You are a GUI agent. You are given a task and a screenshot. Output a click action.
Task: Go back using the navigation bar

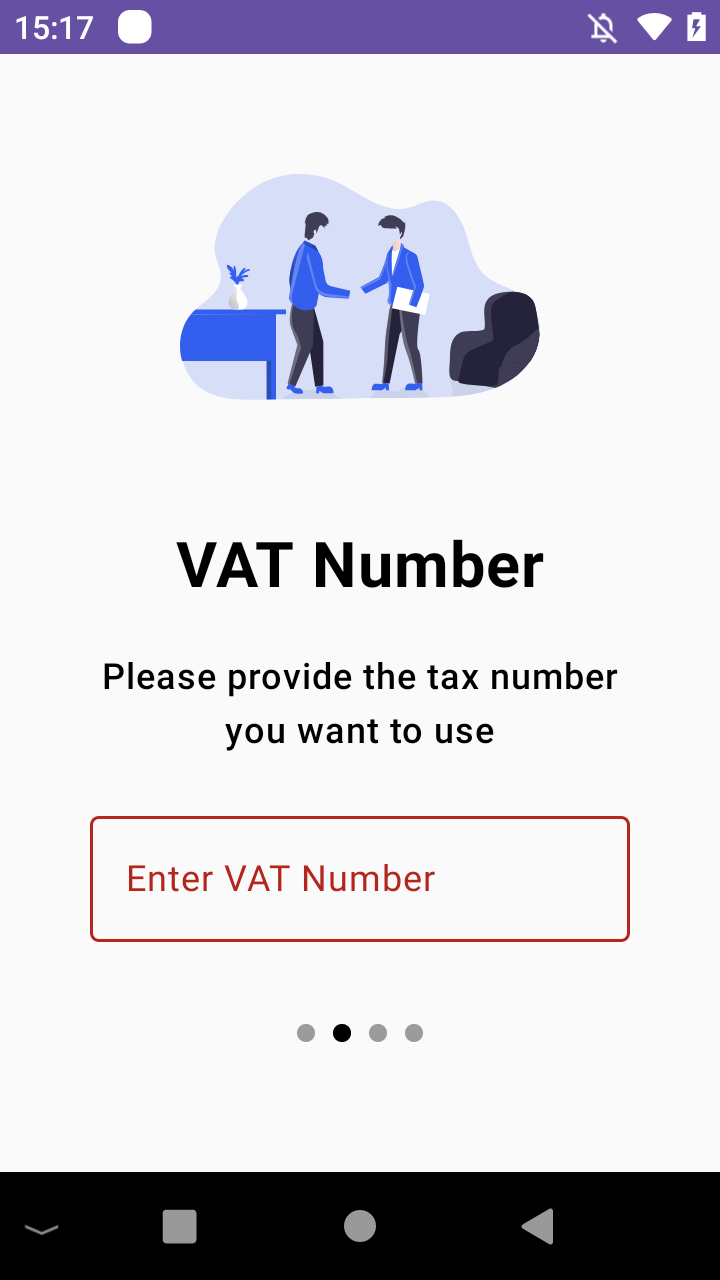(538, 1226)
